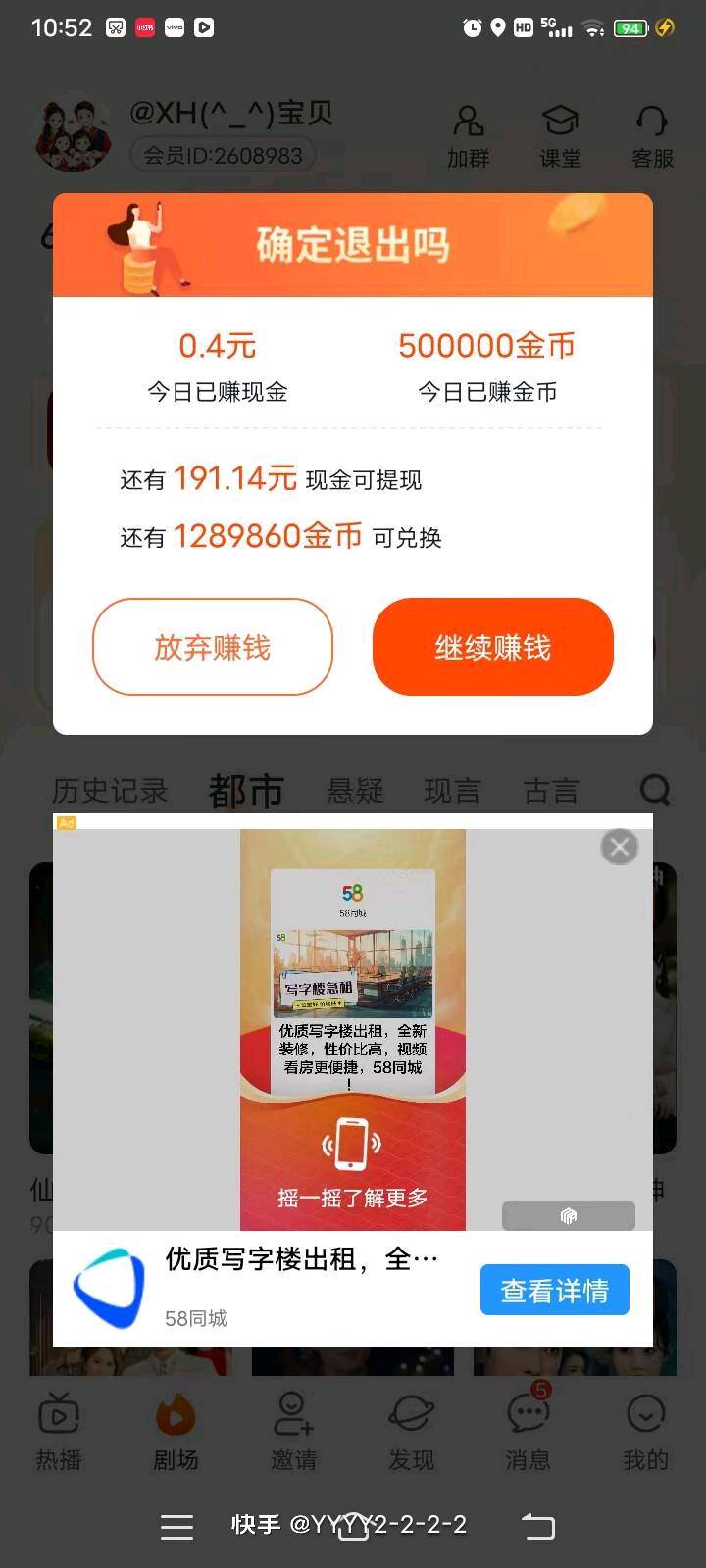Image resolution: width=706 pixels, height=1568 pixels.
Task: Open 加群 to join group
Action: (468, 137)
